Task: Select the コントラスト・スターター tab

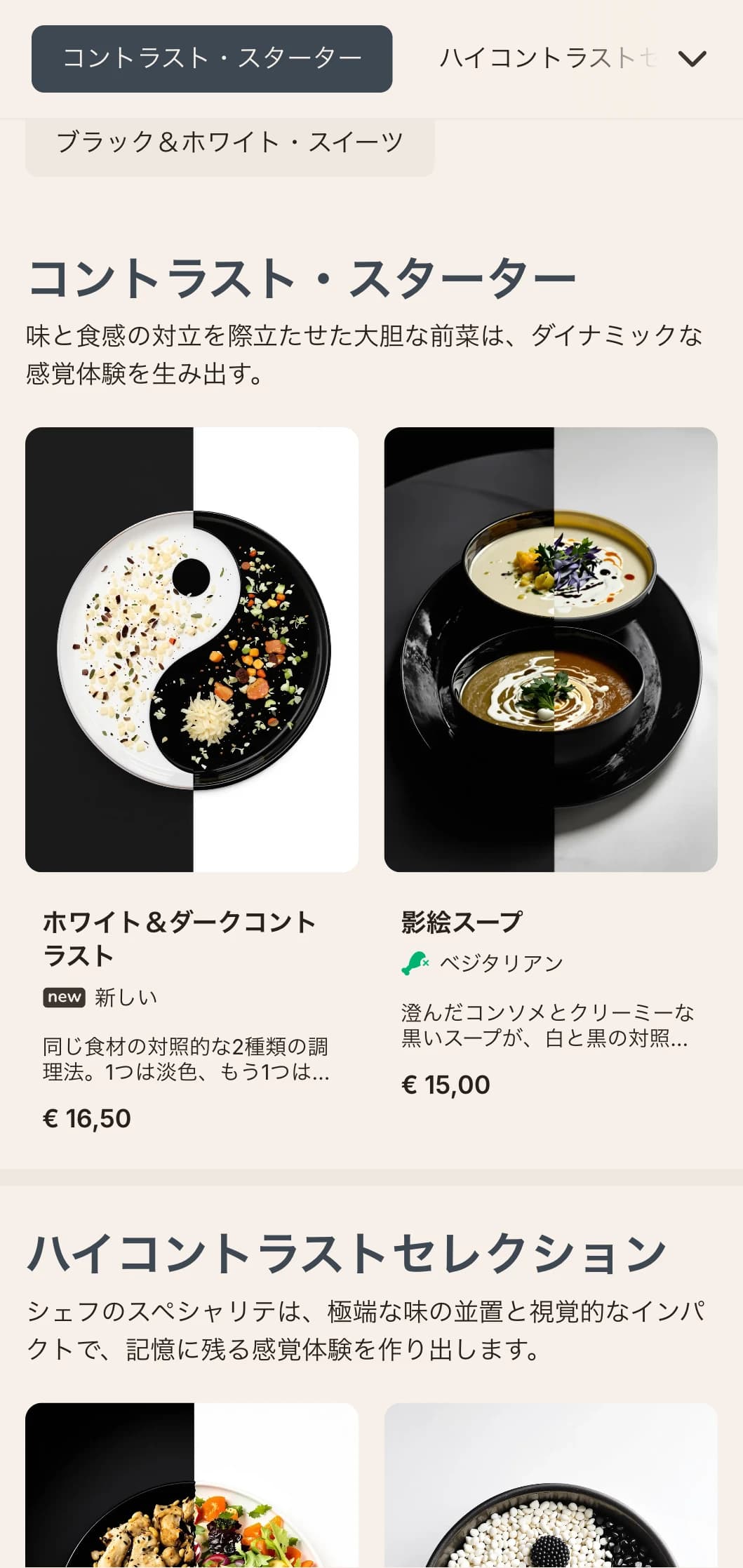Action: click(x=211, y=59)
